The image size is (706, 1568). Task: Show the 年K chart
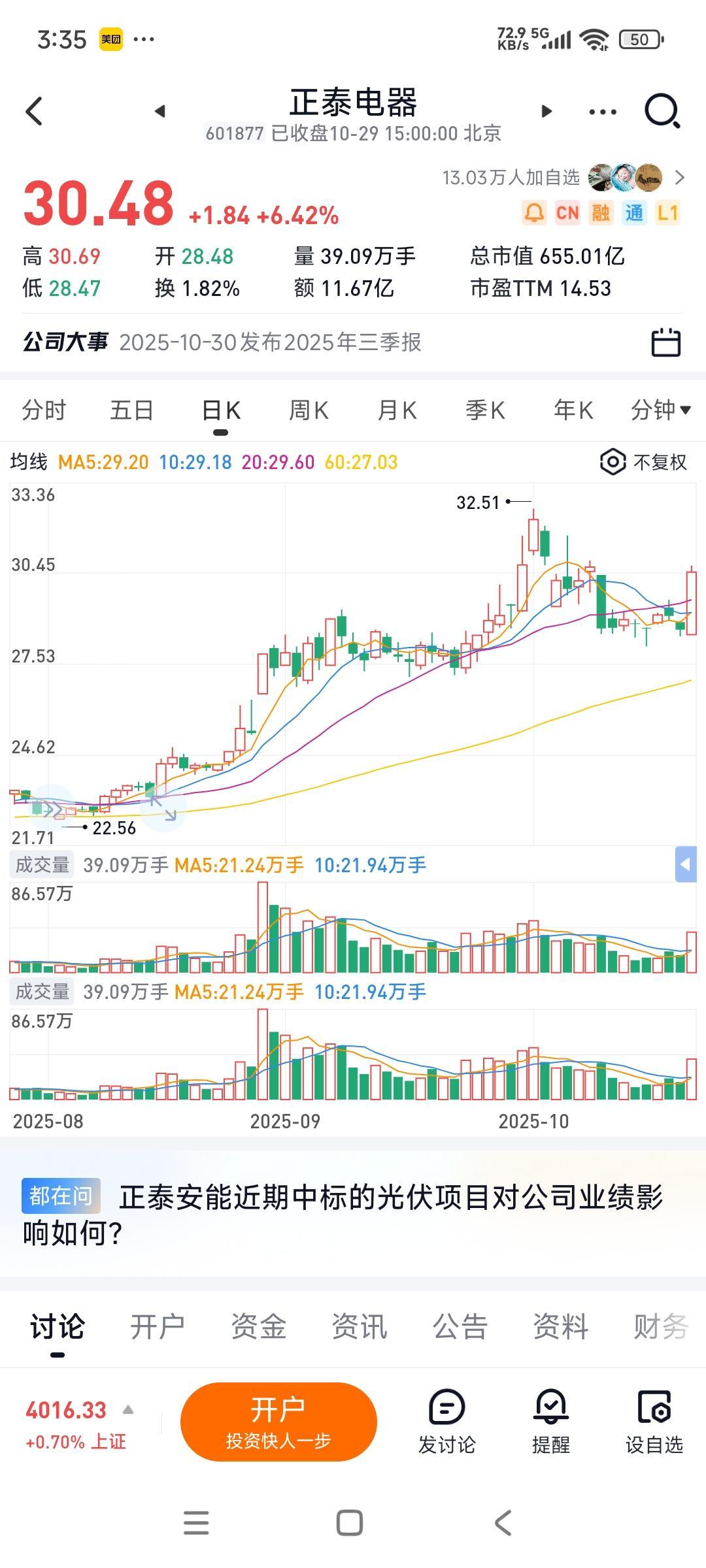(x=573, y=410)
